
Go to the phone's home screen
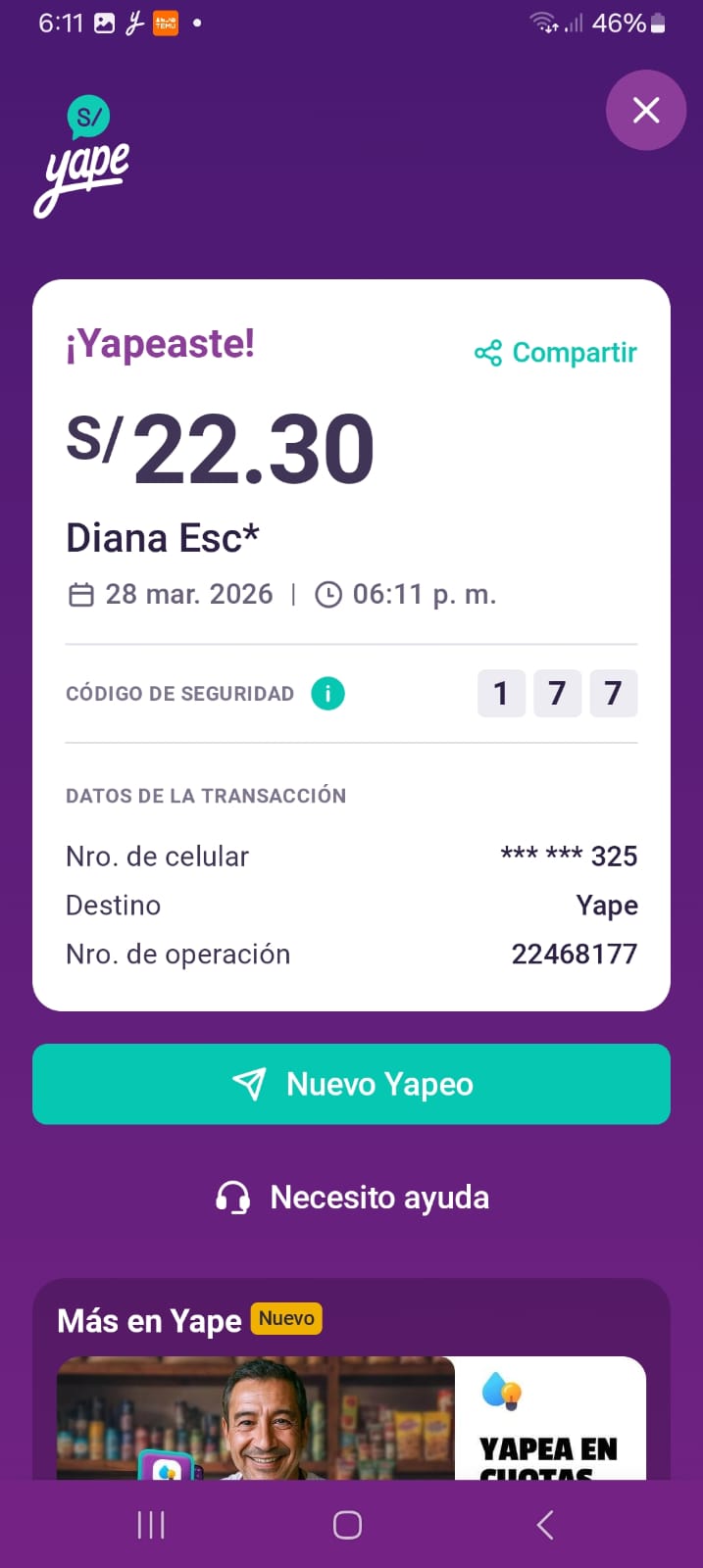[x=347, y=1525]
